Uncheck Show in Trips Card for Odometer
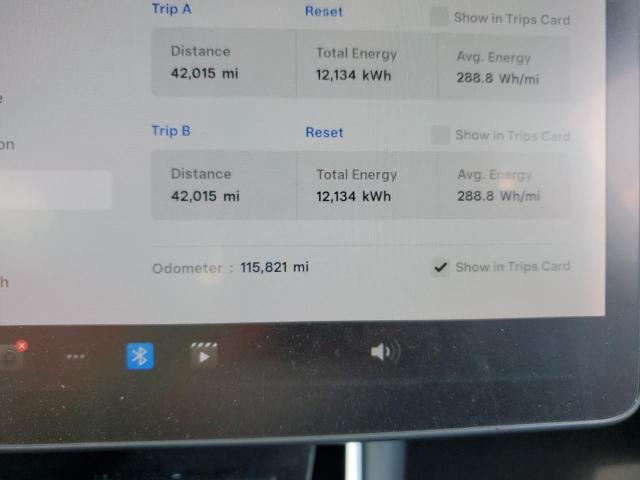The width and height of the screenshot is (640, 480). point(440,267)
